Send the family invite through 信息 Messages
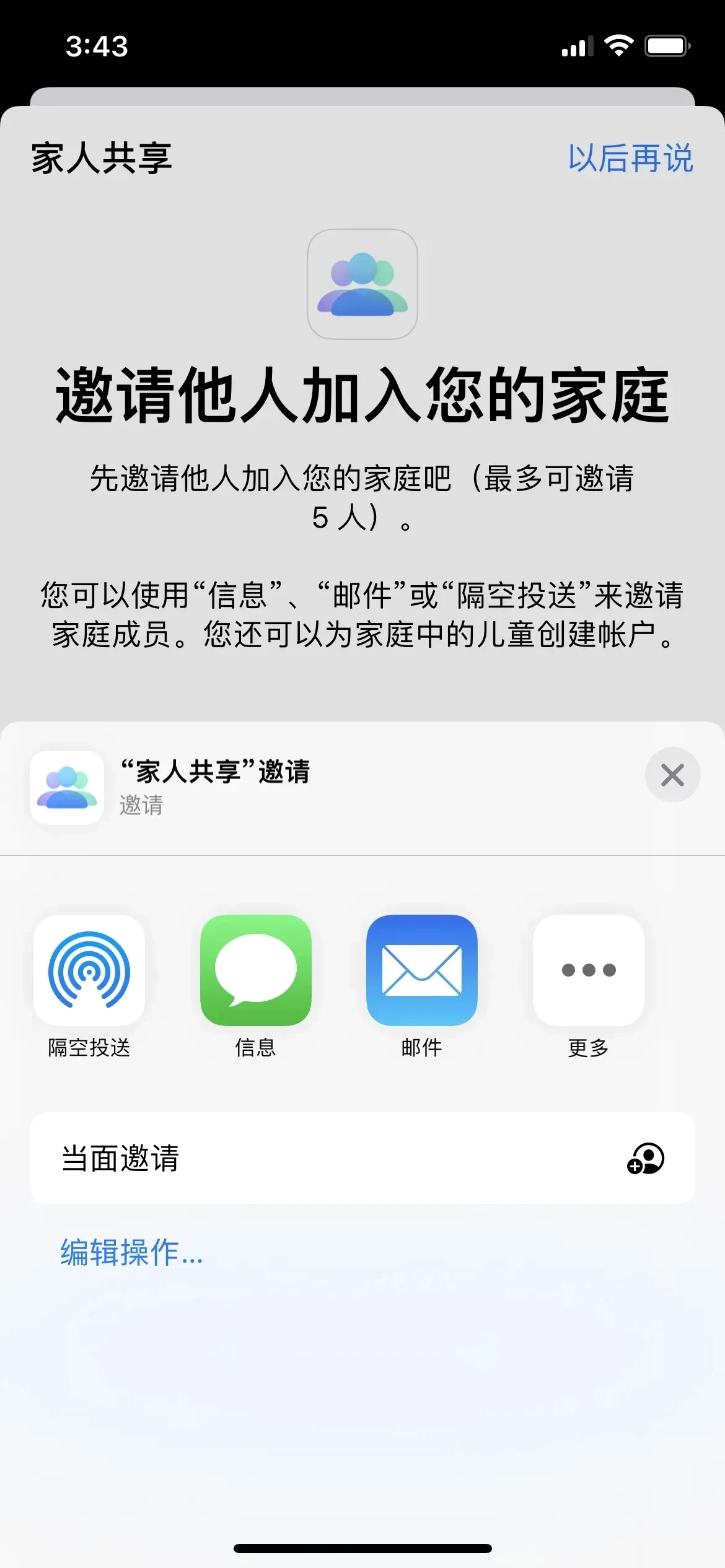Viewport: 725px width, 1568px height. (255, 972)
